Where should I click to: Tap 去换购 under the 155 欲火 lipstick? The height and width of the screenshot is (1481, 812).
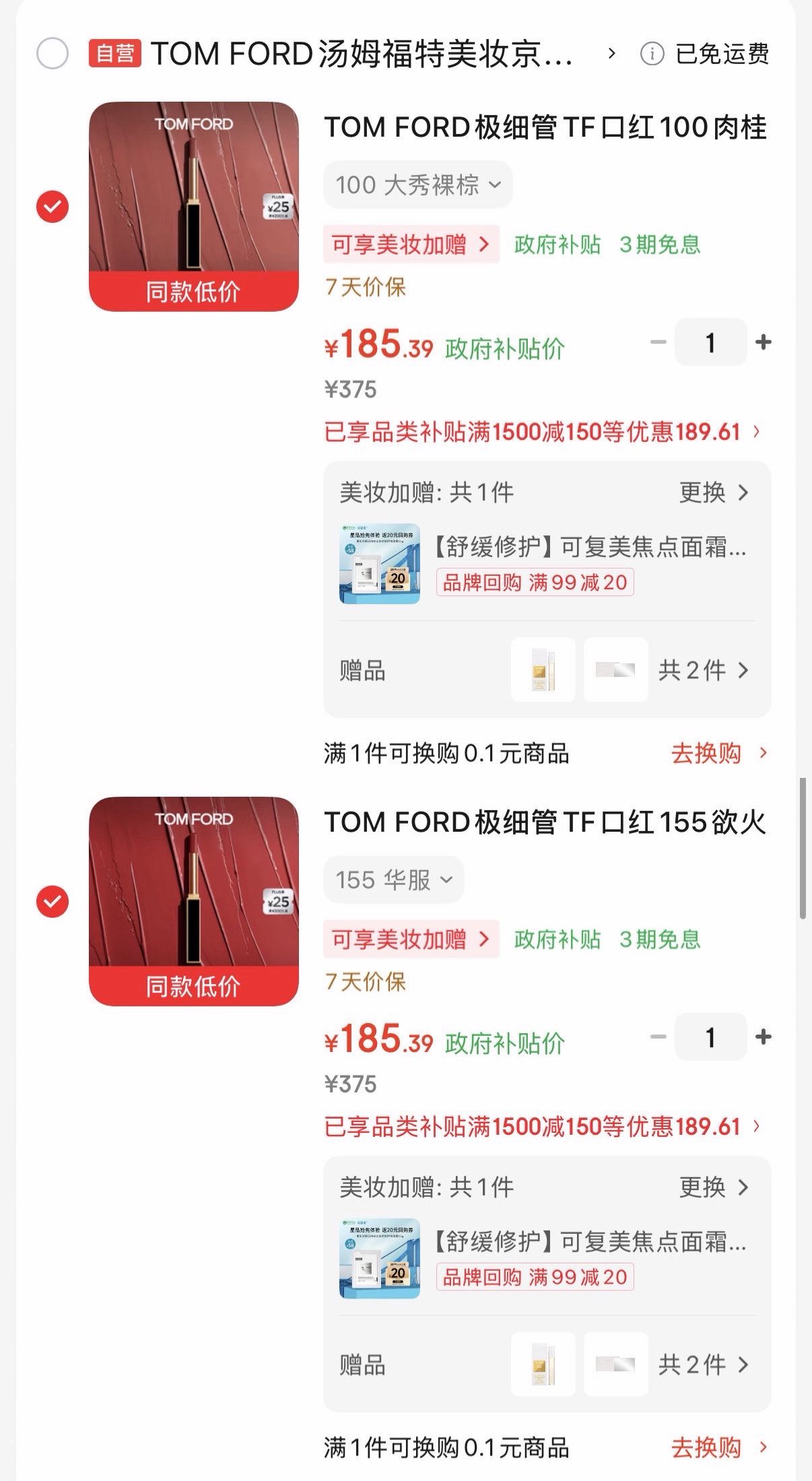coord(718,1447)
